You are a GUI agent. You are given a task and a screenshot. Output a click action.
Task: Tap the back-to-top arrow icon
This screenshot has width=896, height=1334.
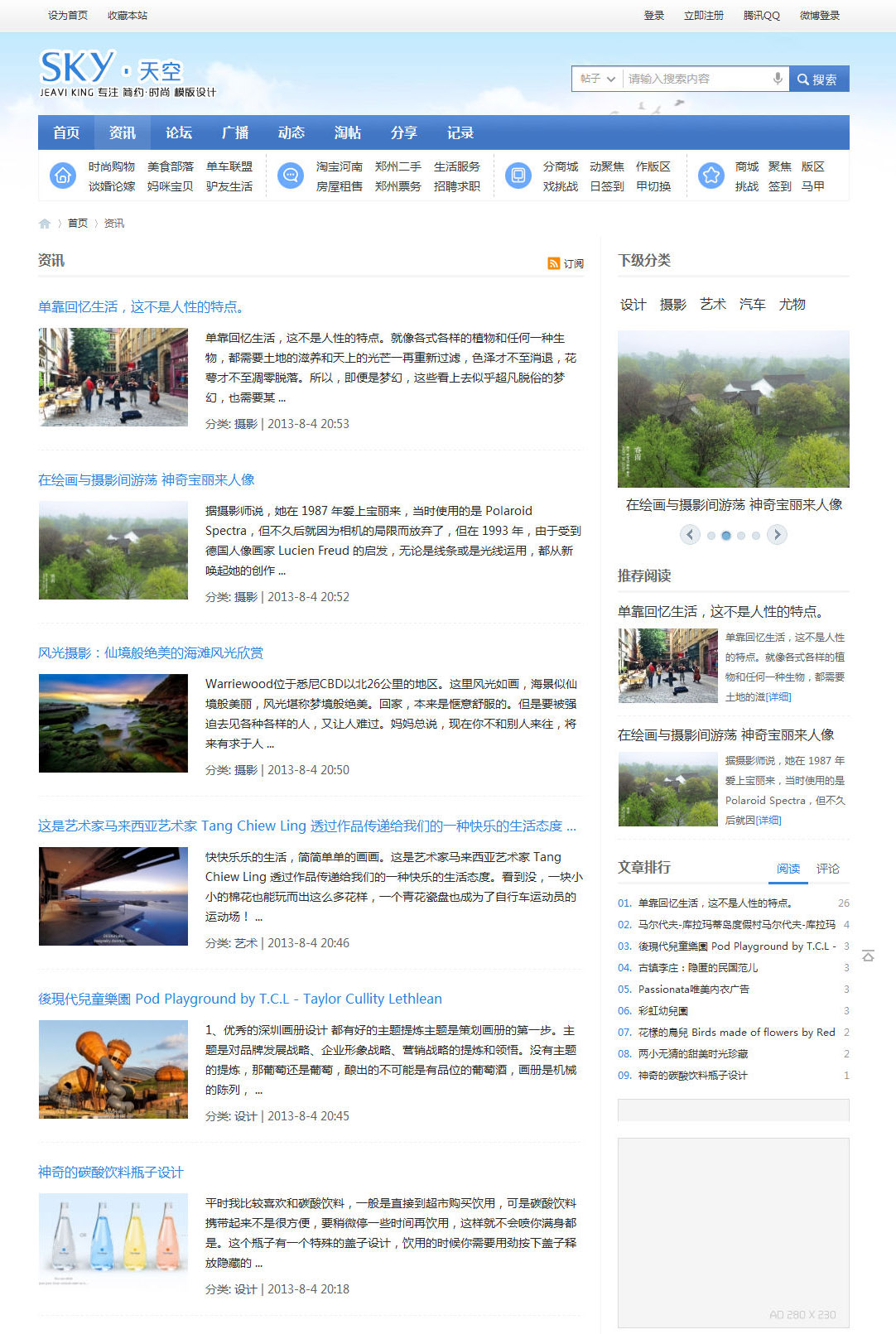[868, 956]
